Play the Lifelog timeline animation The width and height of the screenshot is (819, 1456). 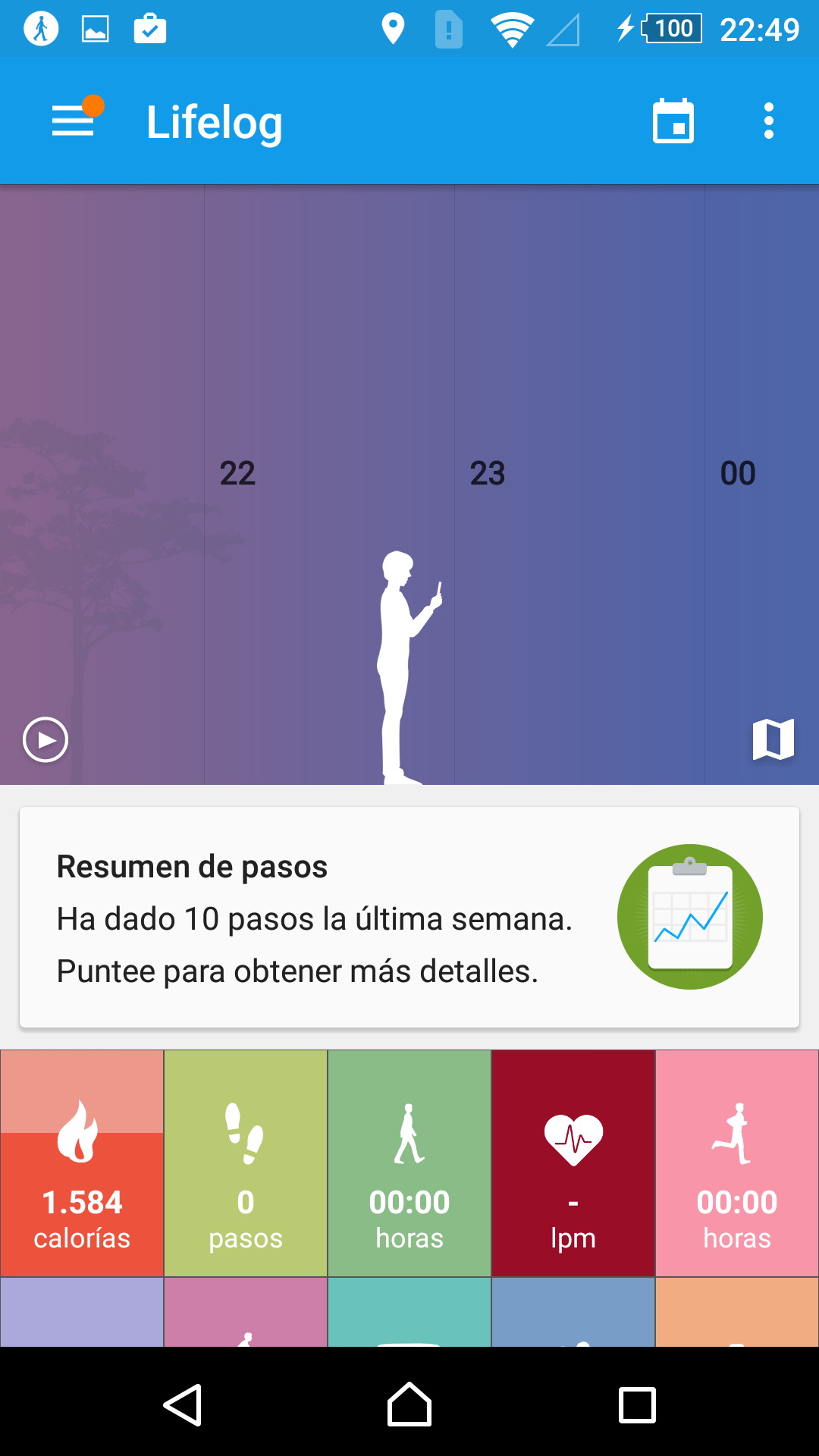click(45, 739)
